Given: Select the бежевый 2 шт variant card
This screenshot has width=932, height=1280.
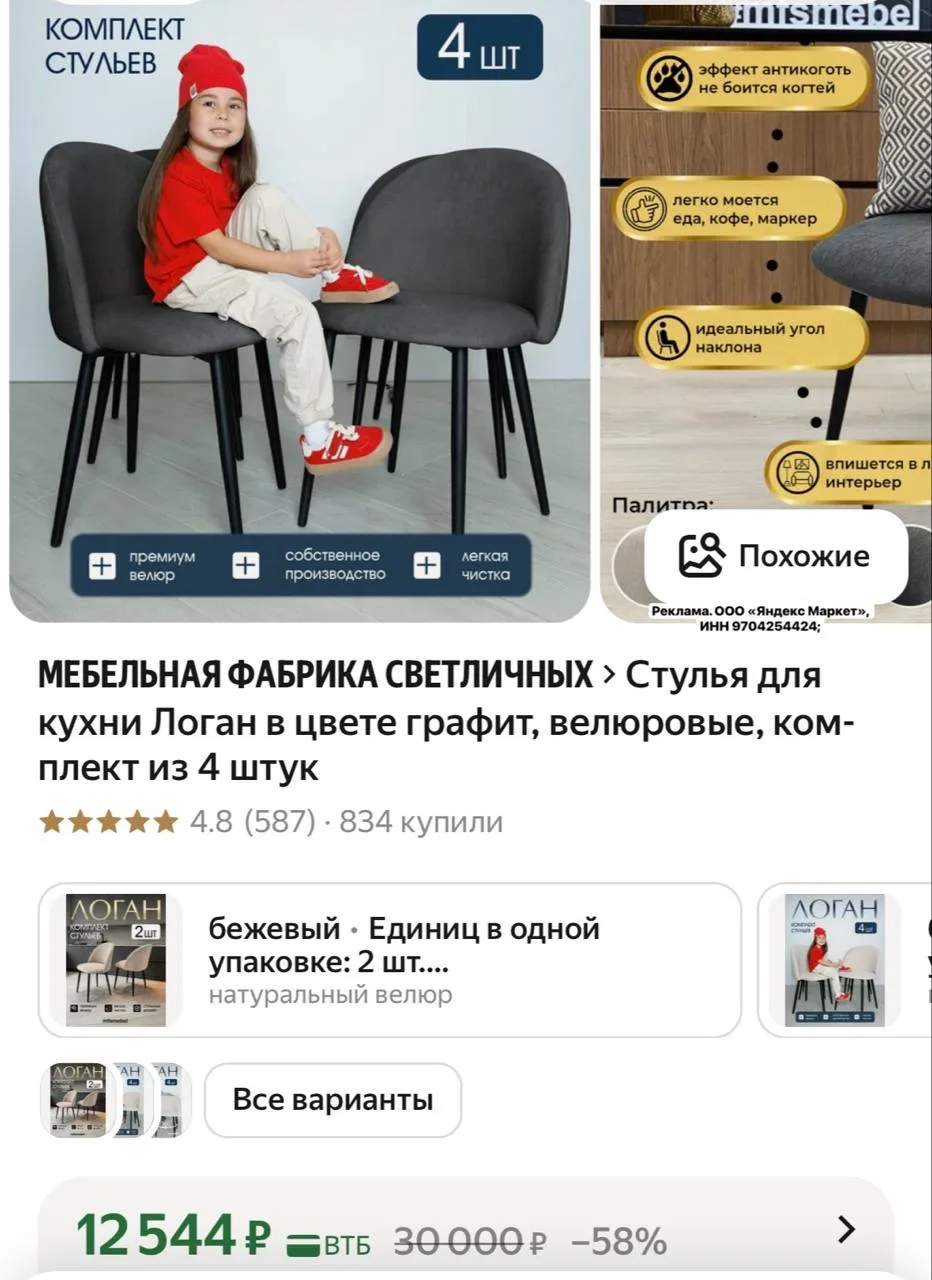Looking at the screenshot, I should click(x=390, y=960).
